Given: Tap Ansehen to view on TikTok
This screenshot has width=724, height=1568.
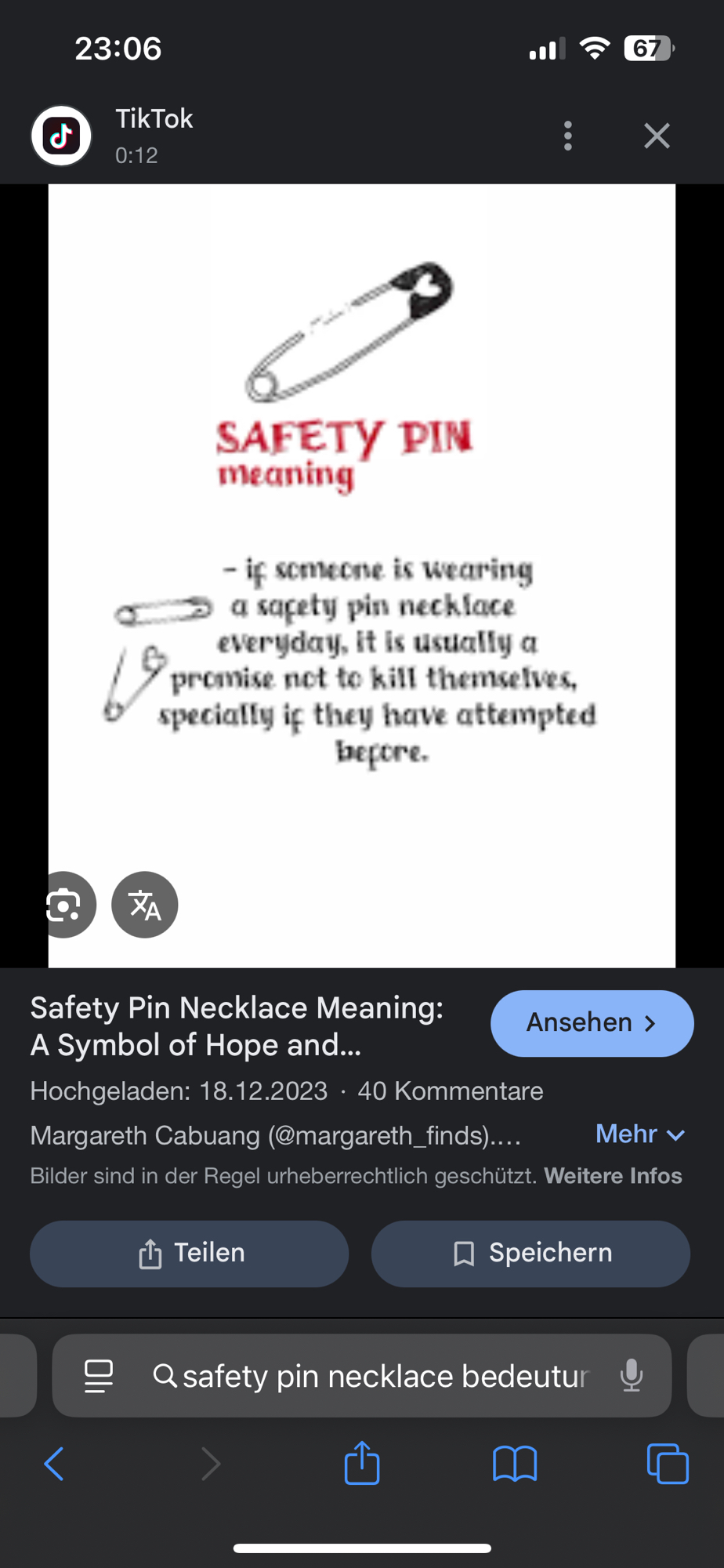Looking at the screenshot, I should coord(592,1023).
